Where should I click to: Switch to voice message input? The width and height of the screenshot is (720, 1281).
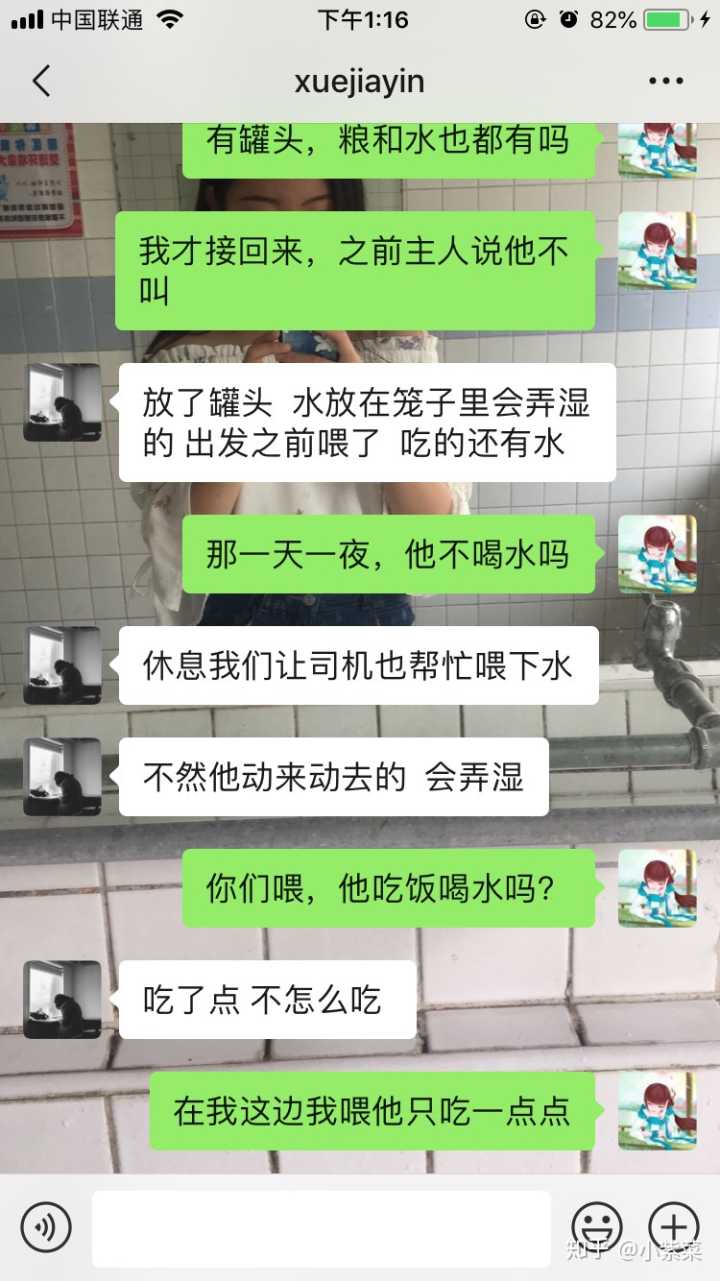(x=46, y=1227)
